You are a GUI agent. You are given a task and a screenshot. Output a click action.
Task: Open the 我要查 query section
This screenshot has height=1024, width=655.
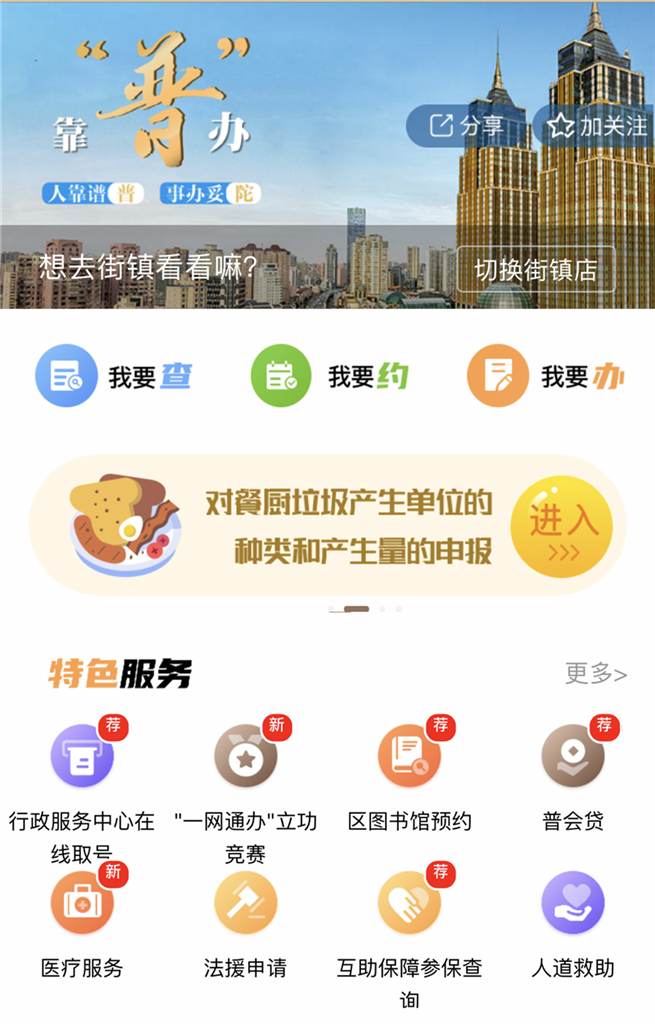[112, 376]
